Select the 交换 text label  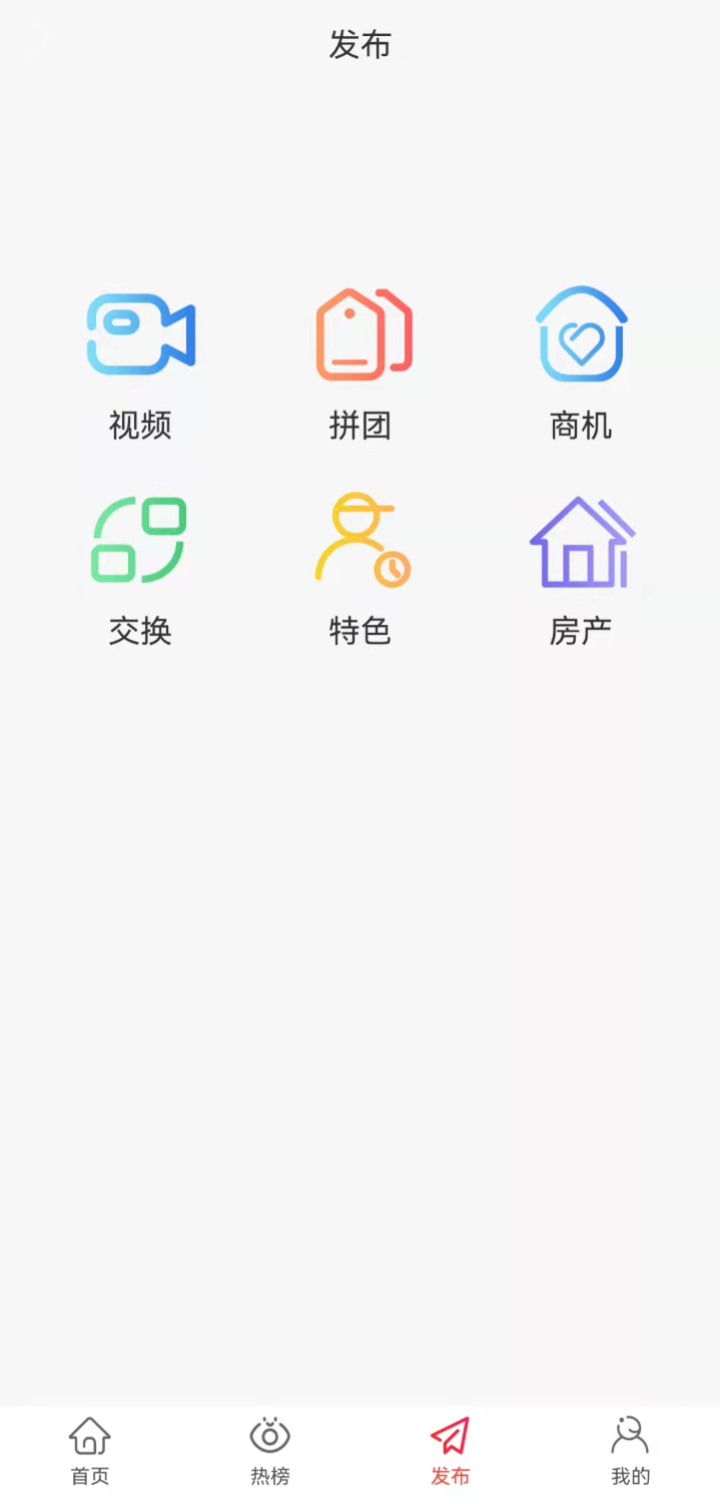pyautogui.click(x=140, y=631)
